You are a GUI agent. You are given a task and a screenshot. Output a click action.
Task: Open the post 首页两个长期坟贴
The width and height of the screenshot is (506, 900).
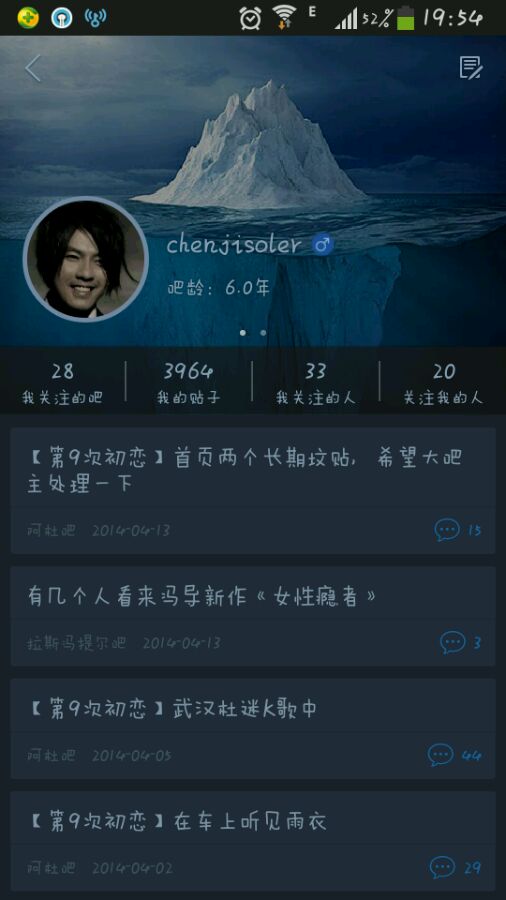253,491
